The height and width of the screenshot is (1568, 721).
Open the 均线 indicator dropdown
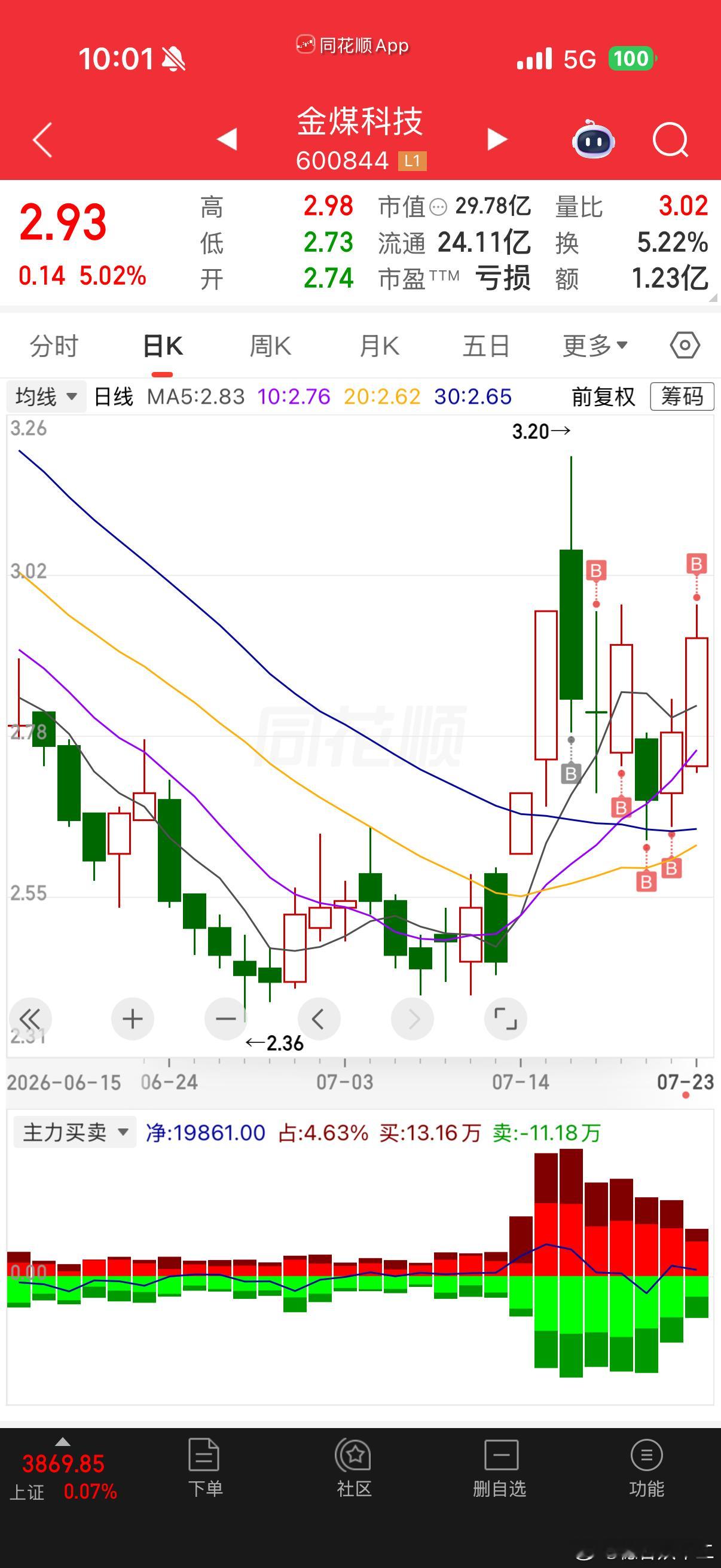point(46,397)
